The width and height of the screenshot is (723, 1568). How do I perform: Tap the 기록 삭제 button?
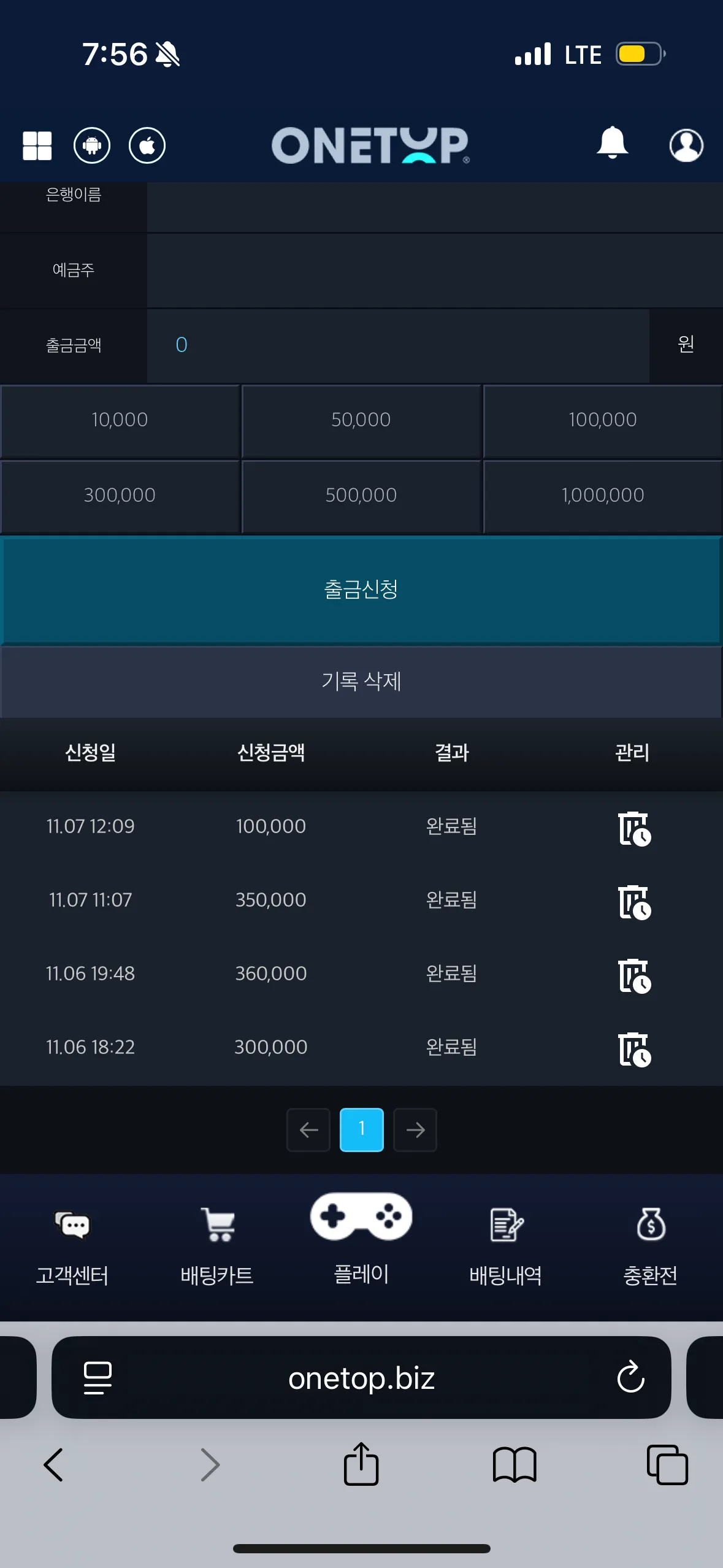[361, 682]
